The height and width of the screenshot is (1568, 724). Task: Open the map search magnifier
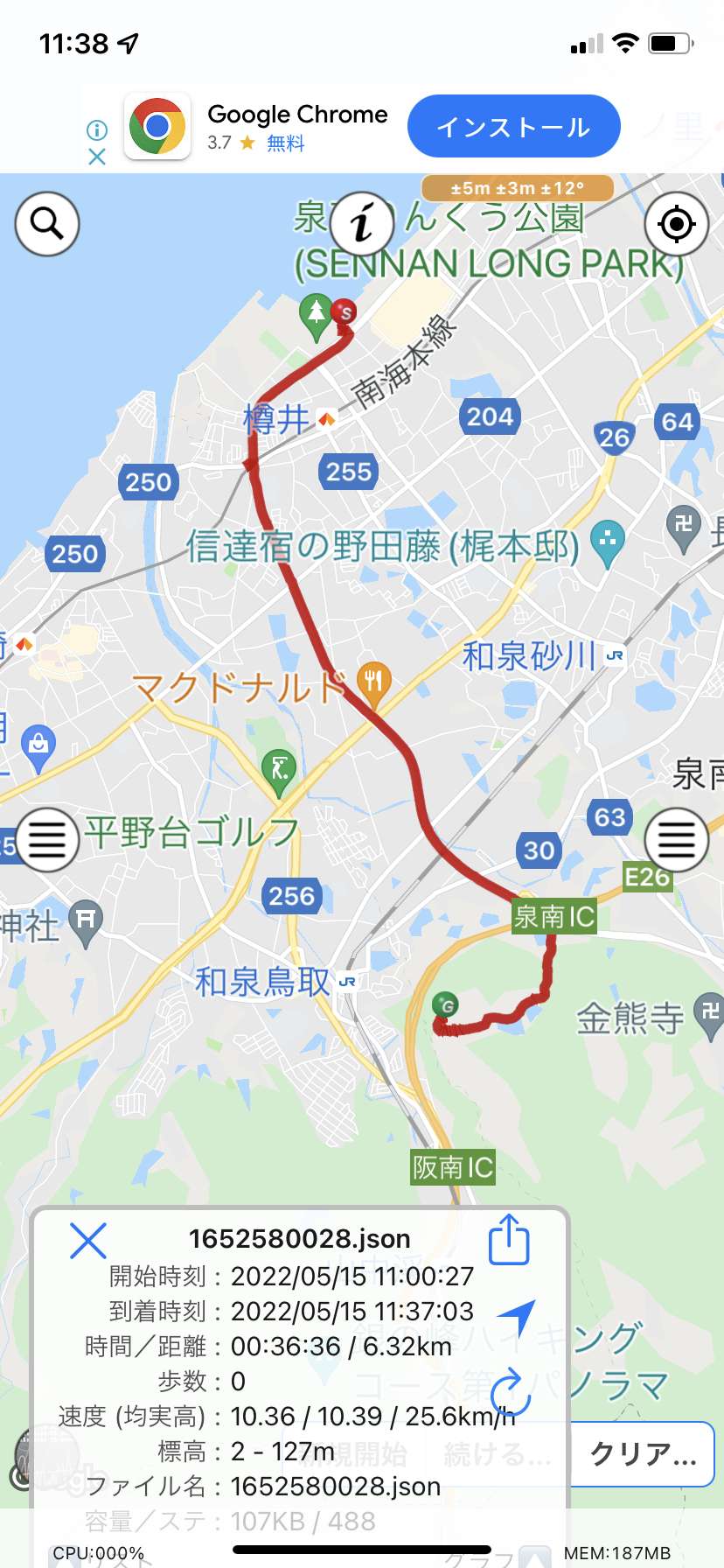click(47, 224)
